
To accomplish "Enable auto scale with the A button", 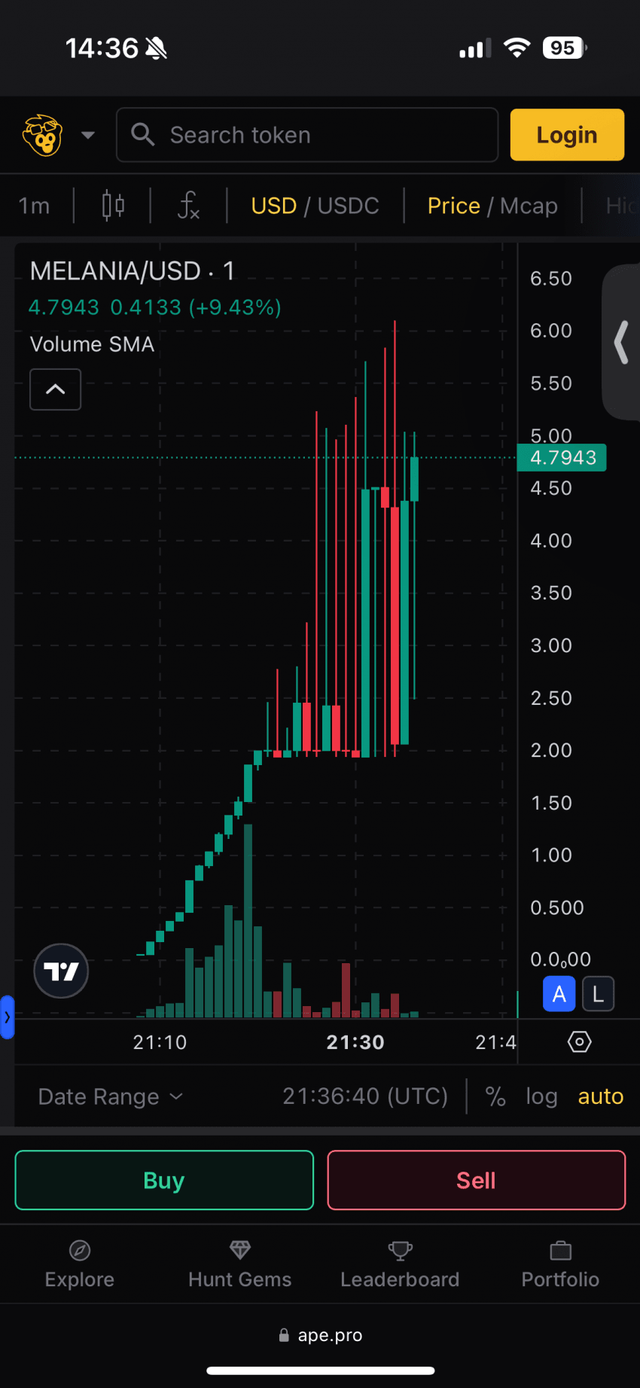I will [559, 994].
